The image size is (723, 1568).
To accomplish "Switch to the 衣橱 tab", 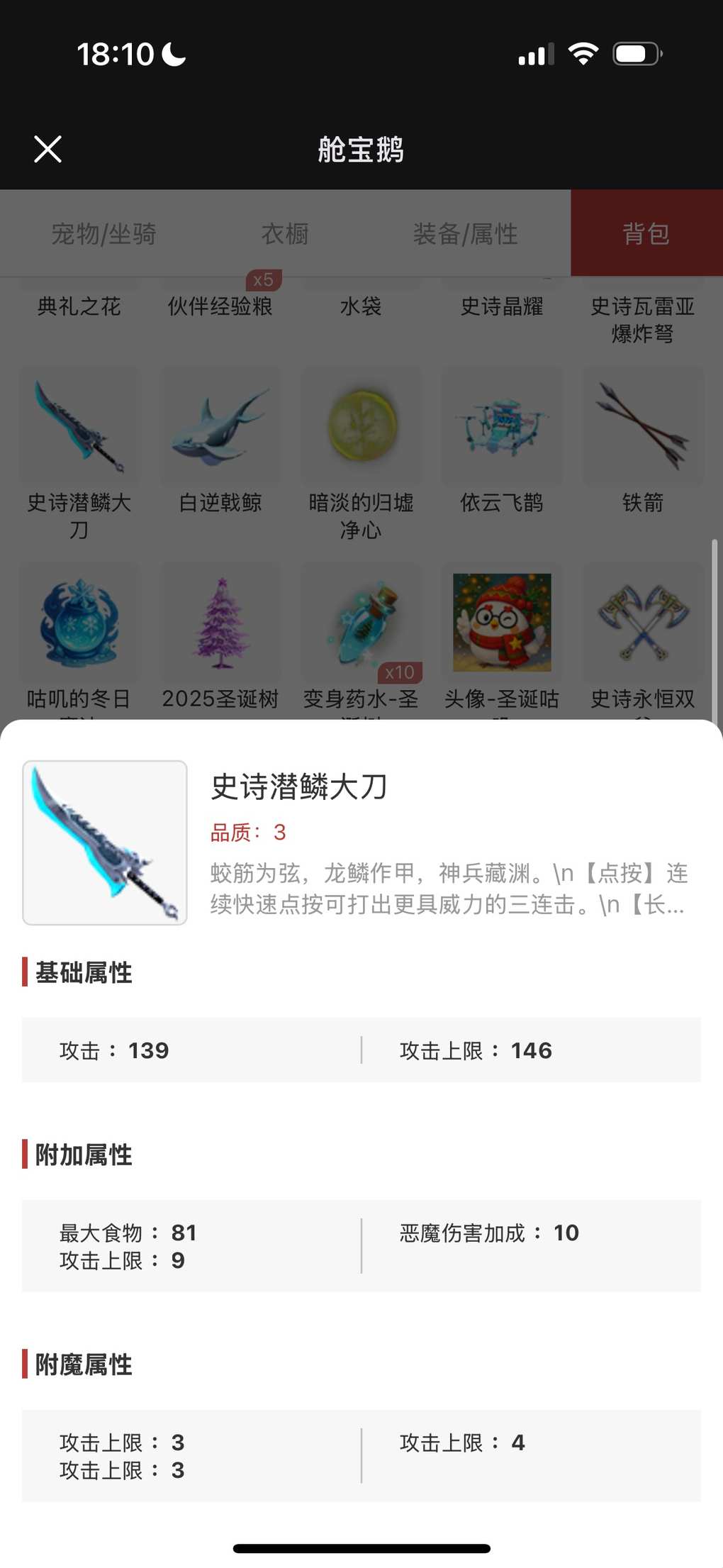I will point(285,233).
